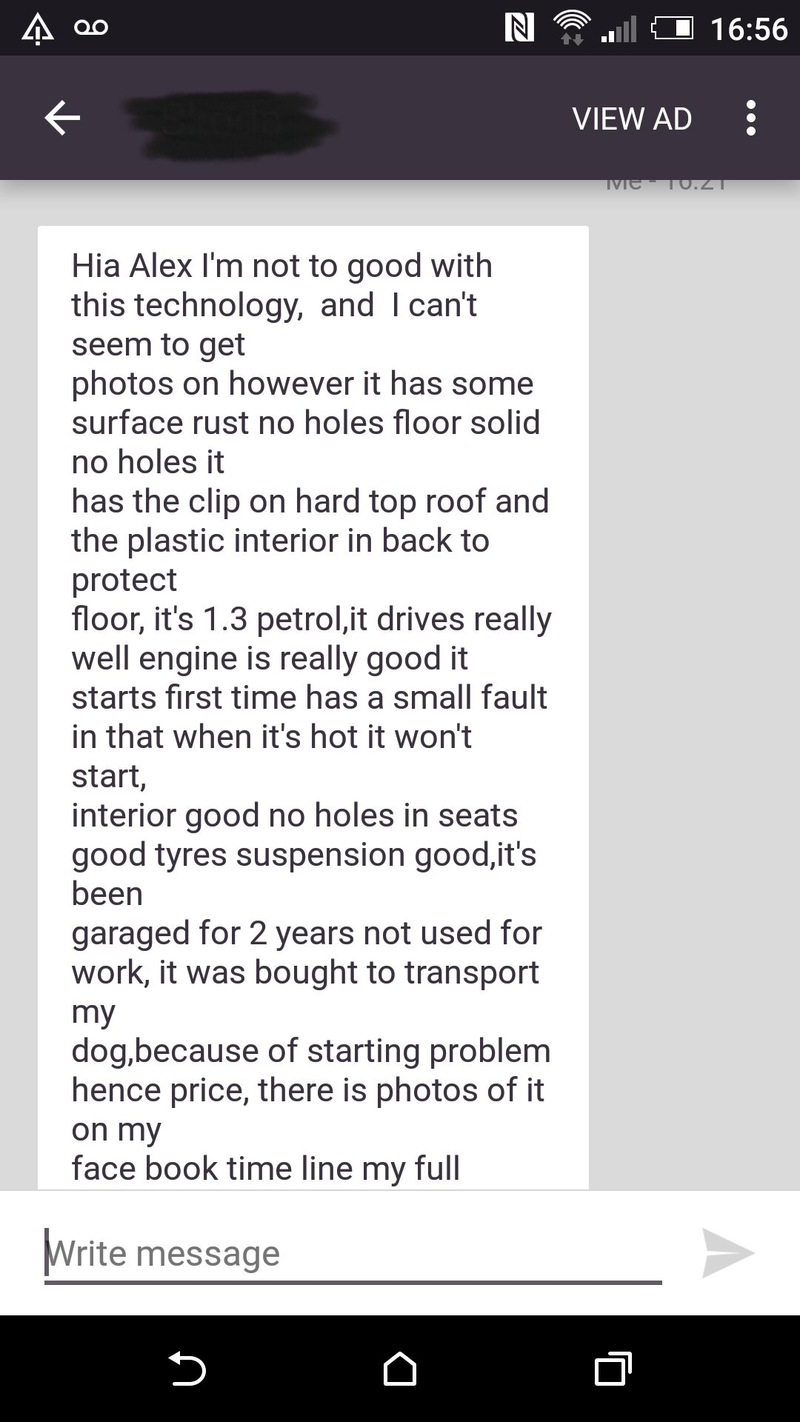Send the message with the arrow icon
The height and width of the screenshot is (1422, 800).
click(727, 1253)
